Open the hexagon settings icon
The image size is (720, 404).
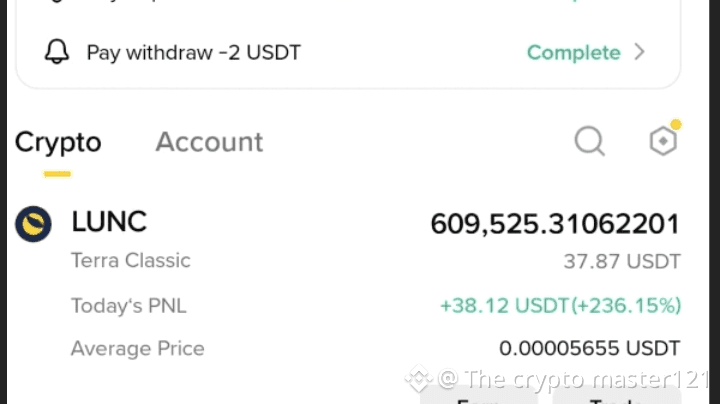pyautogui.click(x=663, y=142)
